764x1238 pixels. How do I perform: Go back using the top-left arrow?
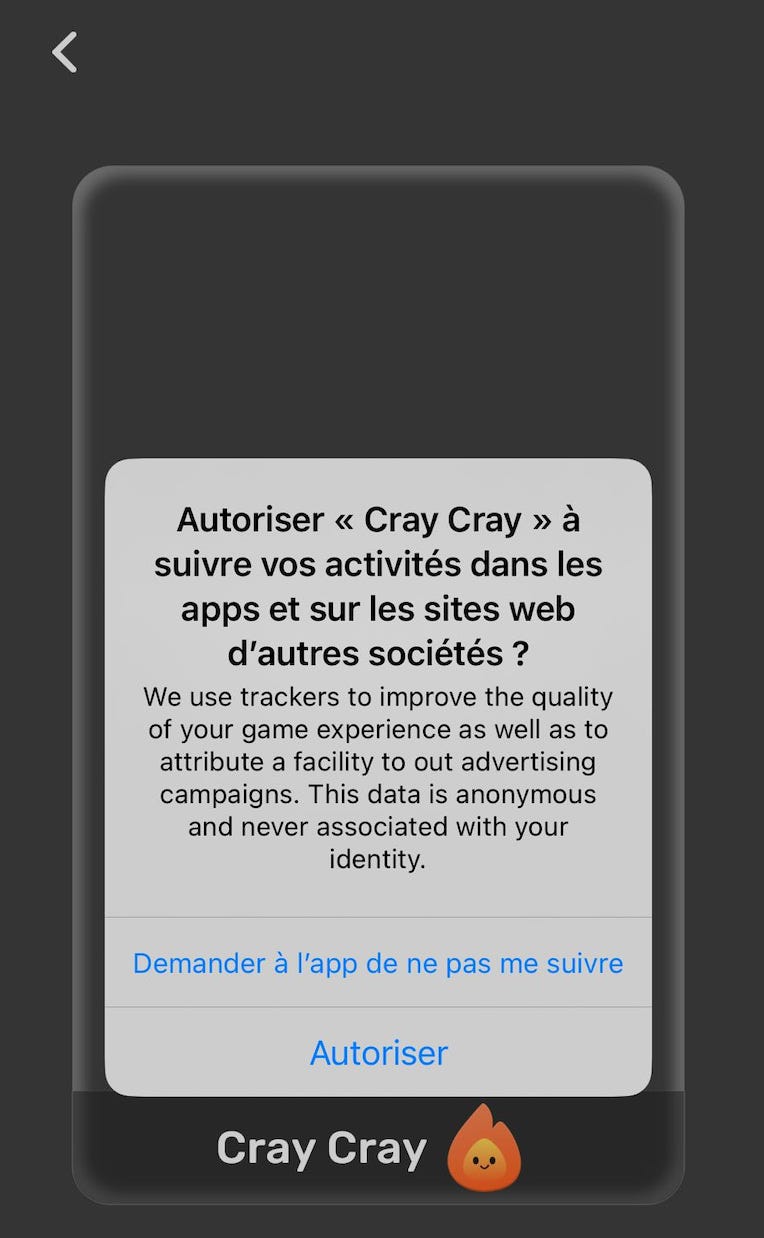click(65, 52)
